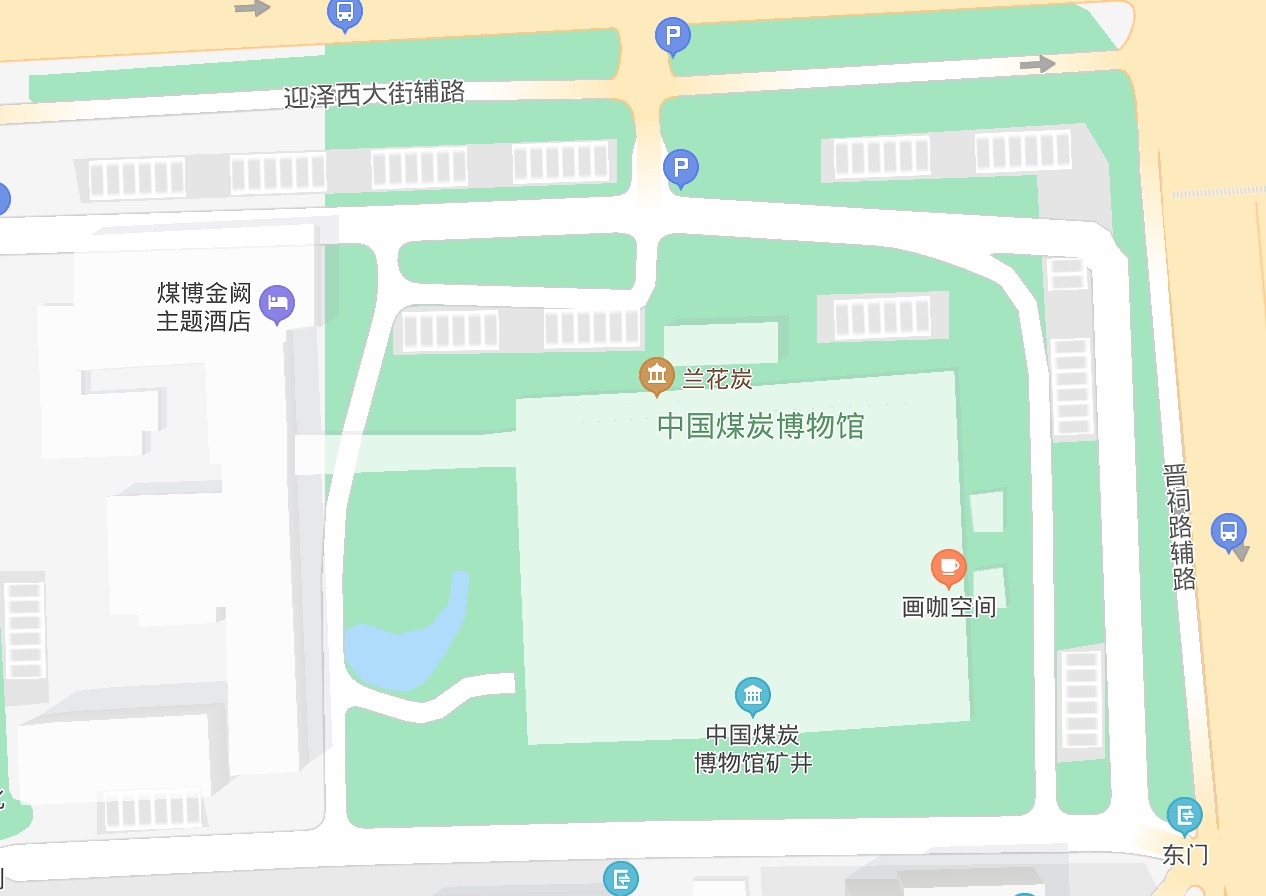1266x896 pixels.
Task: Select the parking marker below 迎泽西大街辅路
Action: click(x=680, y=167)
